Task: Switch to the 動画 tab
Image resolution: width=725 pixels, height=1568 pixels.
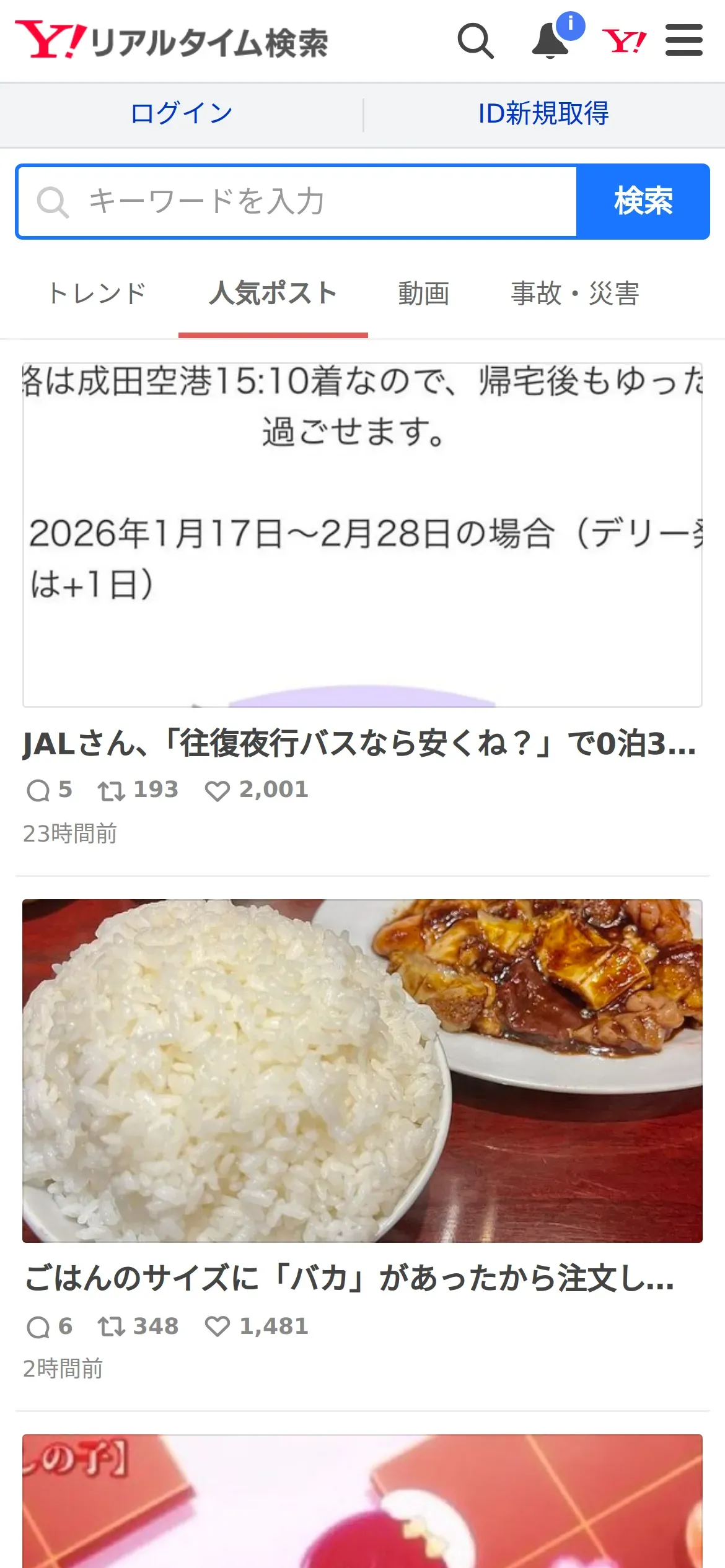Action: pos(424,294)
